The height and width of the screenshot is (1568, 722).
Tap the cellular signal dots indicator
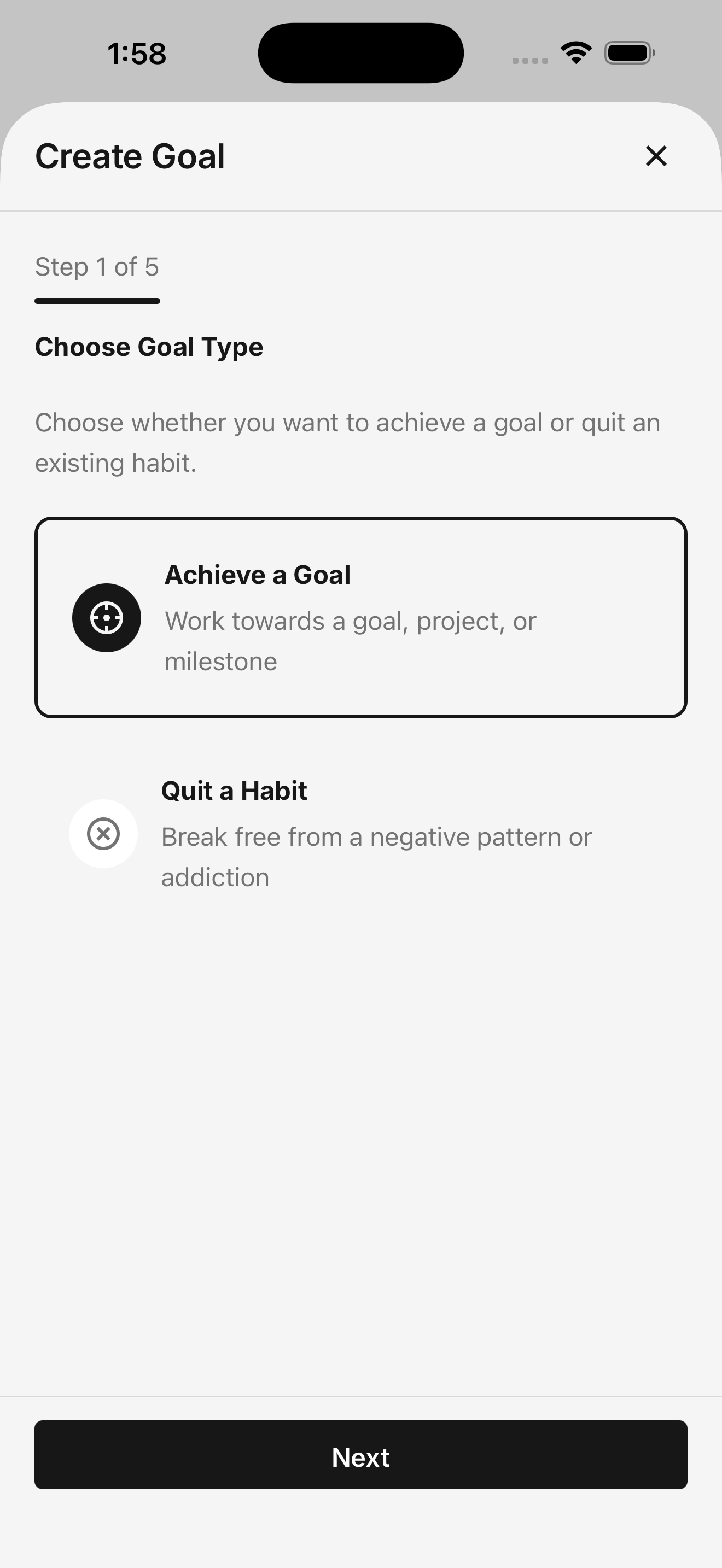pos(528,59)
